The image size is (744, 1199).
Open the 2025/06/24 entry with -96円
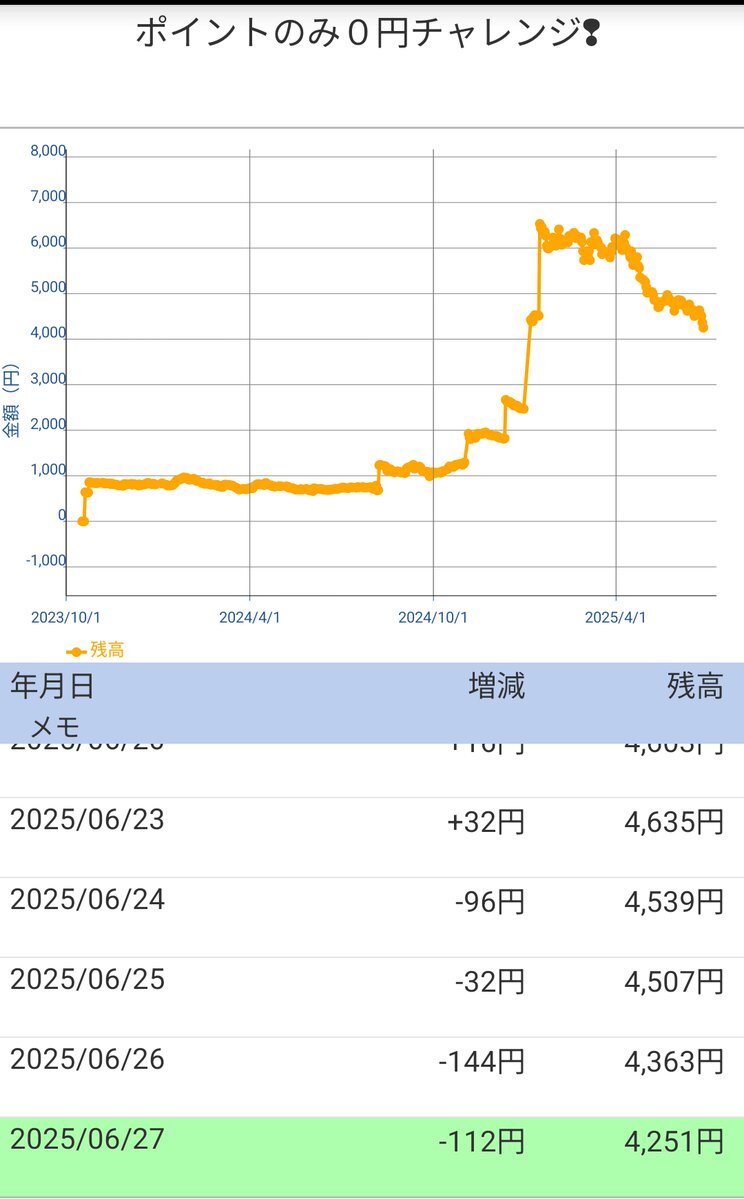pos(372,918)
